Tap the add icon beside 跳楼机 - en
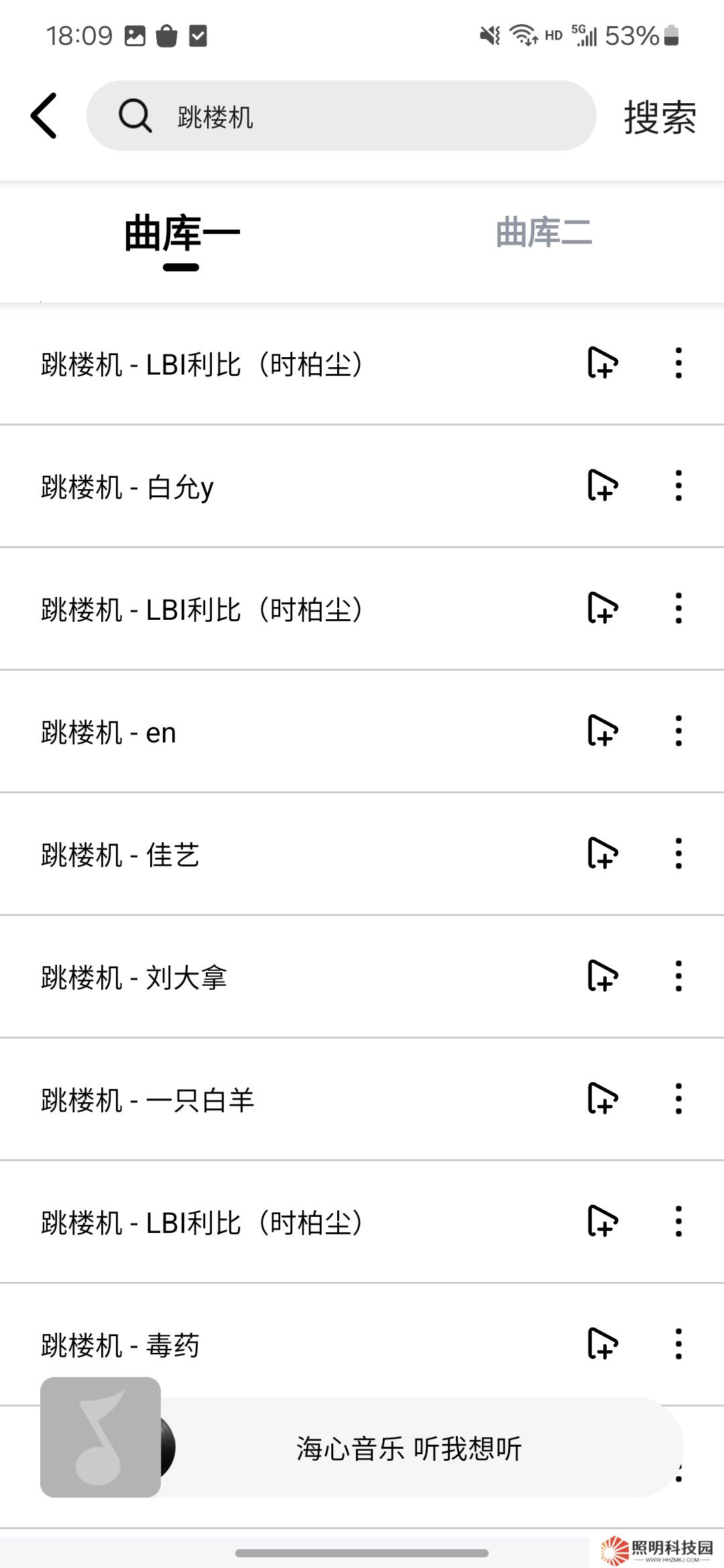Screen dimensions: 724x1568 point(602,730)
